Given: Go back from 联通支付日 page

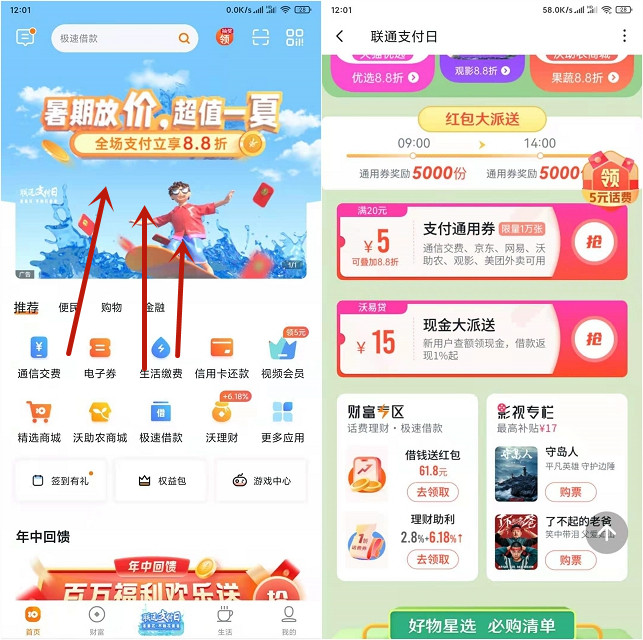Looking at the screenshot, I should point(340,36).
